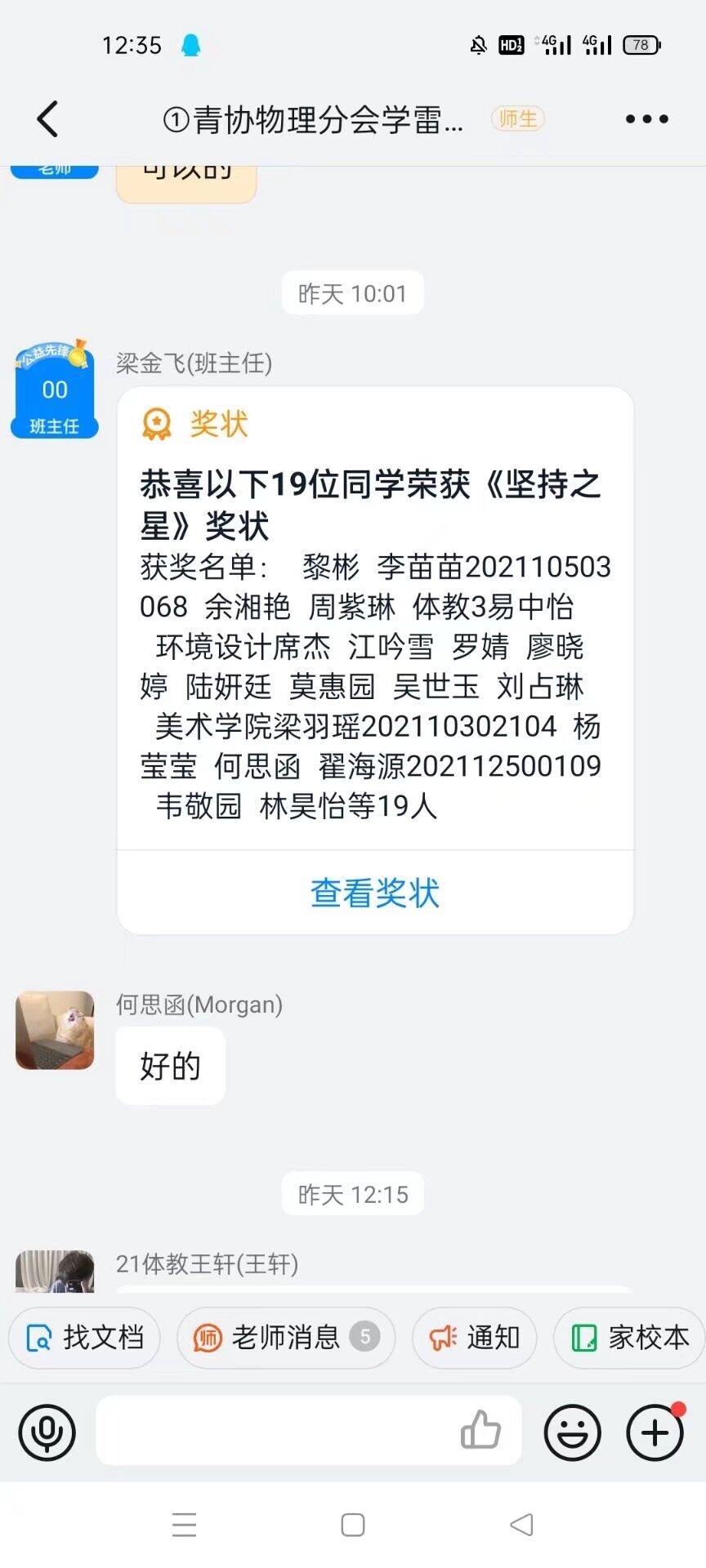This screenshot has width=706, height=1568.
Task: Open the plus attachments menu
Action: click(655, 1432)
